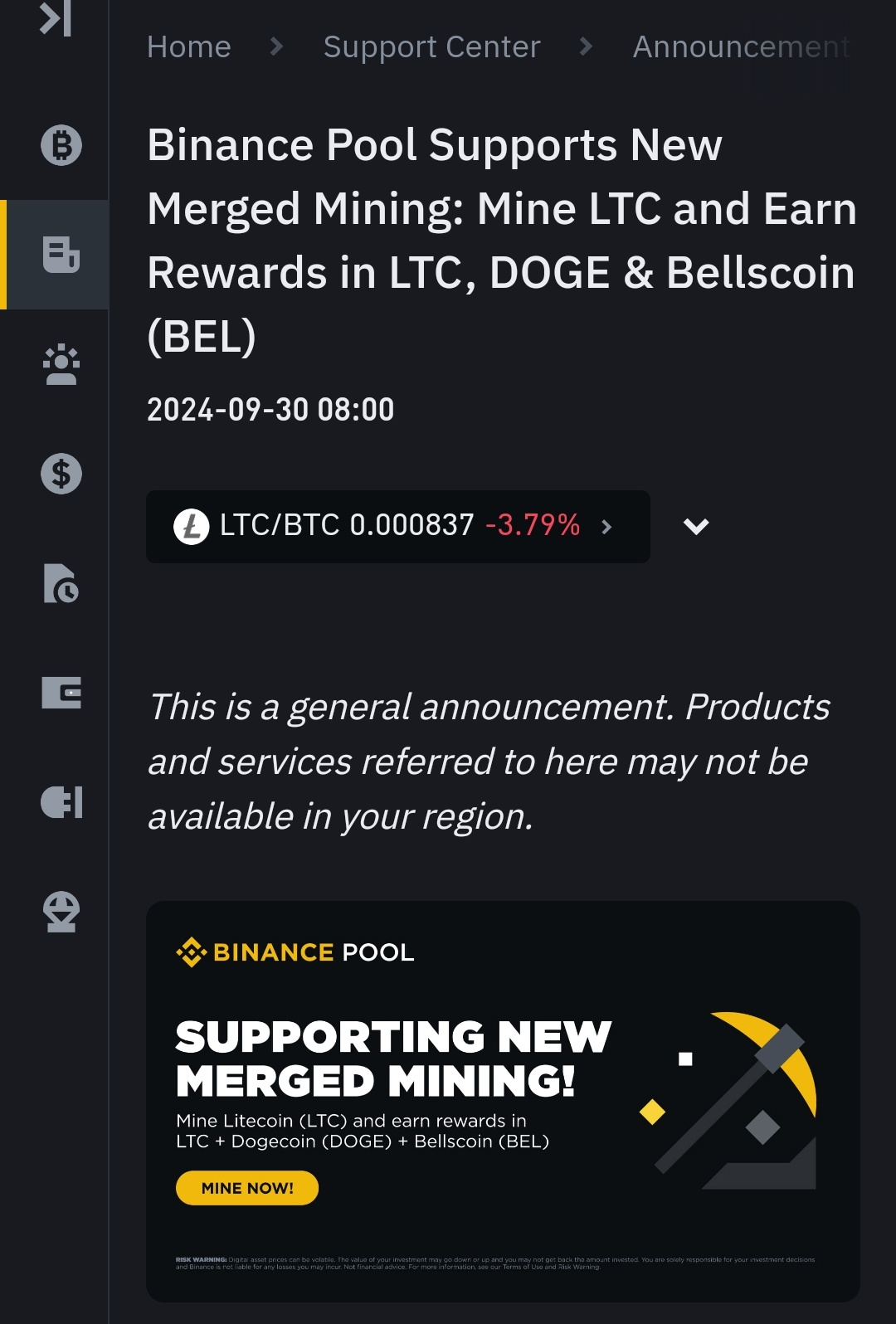Go to Home in the breadcrumb

(x=189, y=47)
